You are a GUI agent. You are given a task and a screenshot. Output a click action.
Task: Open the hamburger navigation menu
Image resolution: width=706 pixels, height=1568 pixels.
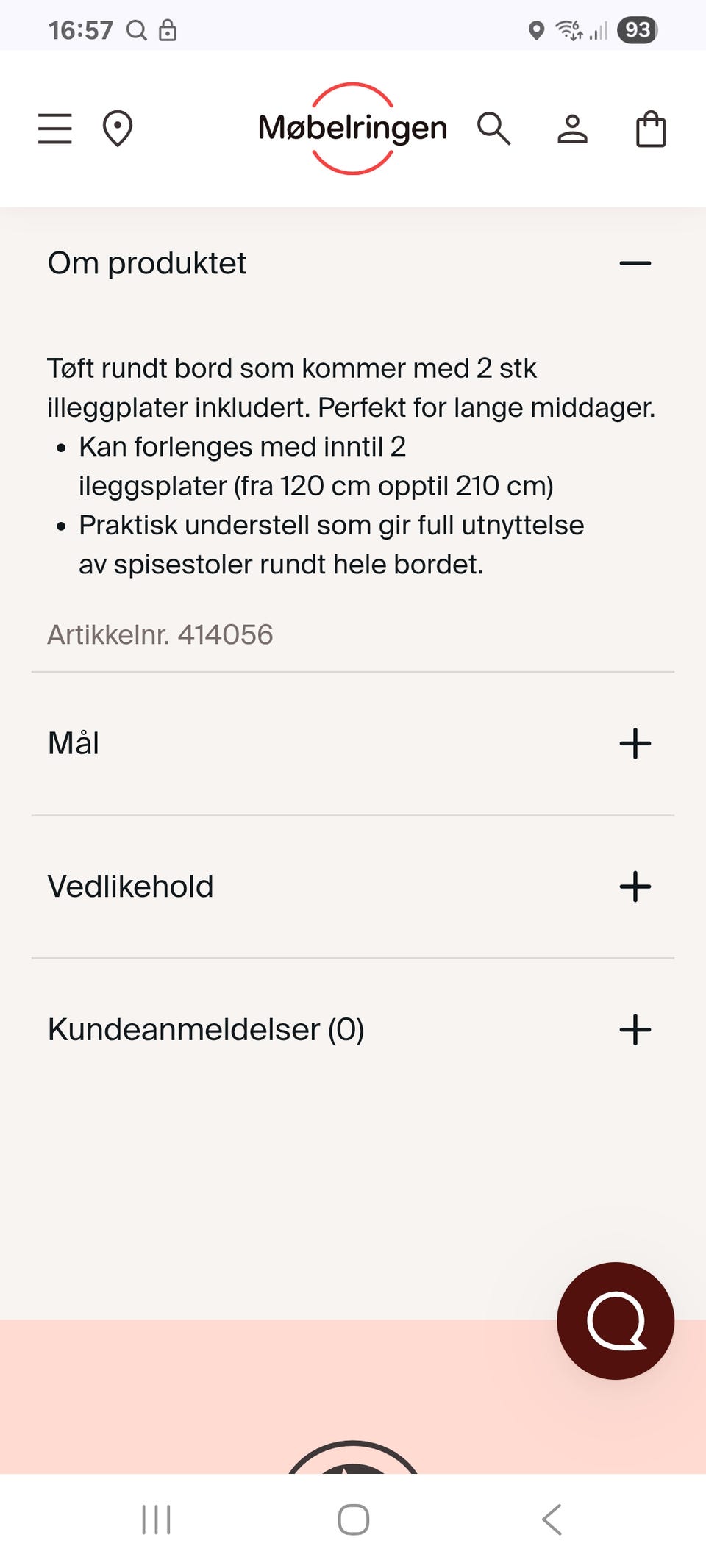(x=54, y=129)
